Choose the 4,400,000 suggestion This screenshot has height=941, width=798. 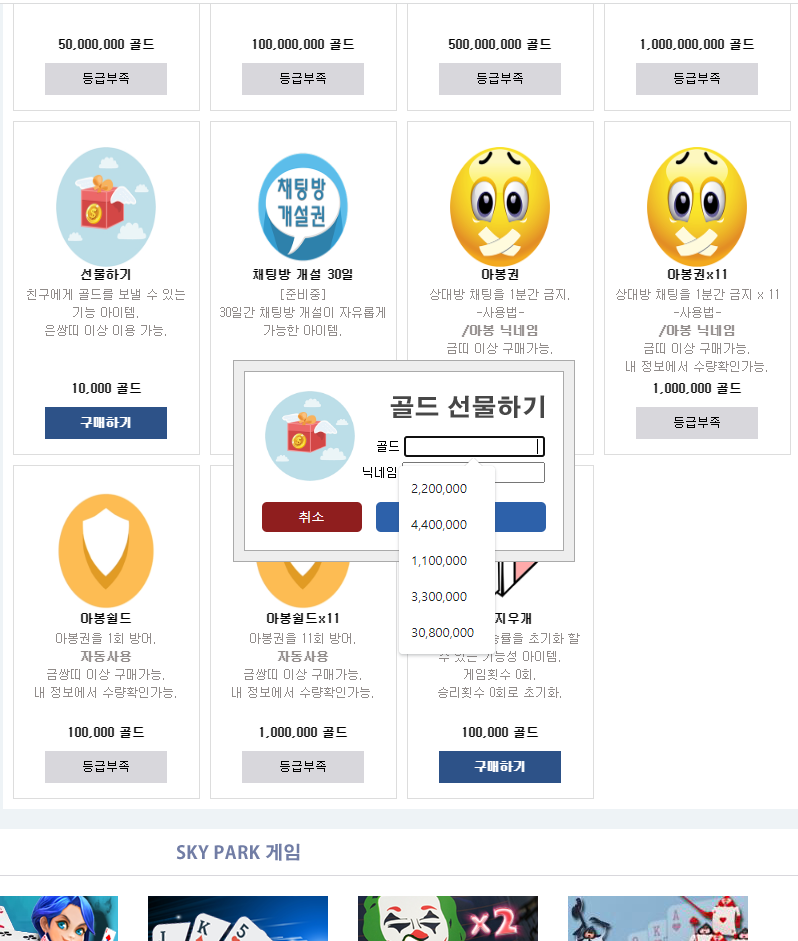[x=439, y=524]
